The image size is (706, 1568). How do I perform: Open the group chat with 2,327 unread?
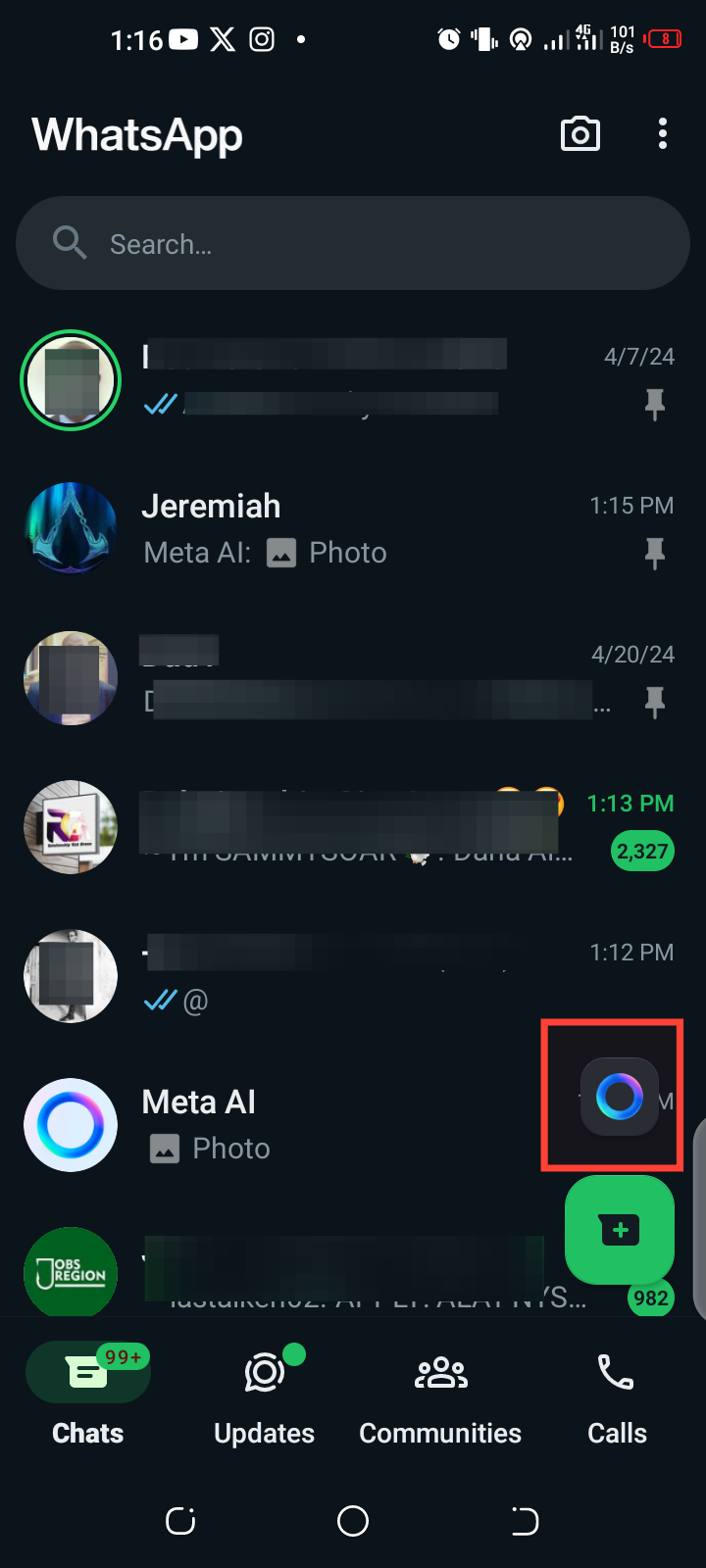pyautogui.click(x=363, y=827)
